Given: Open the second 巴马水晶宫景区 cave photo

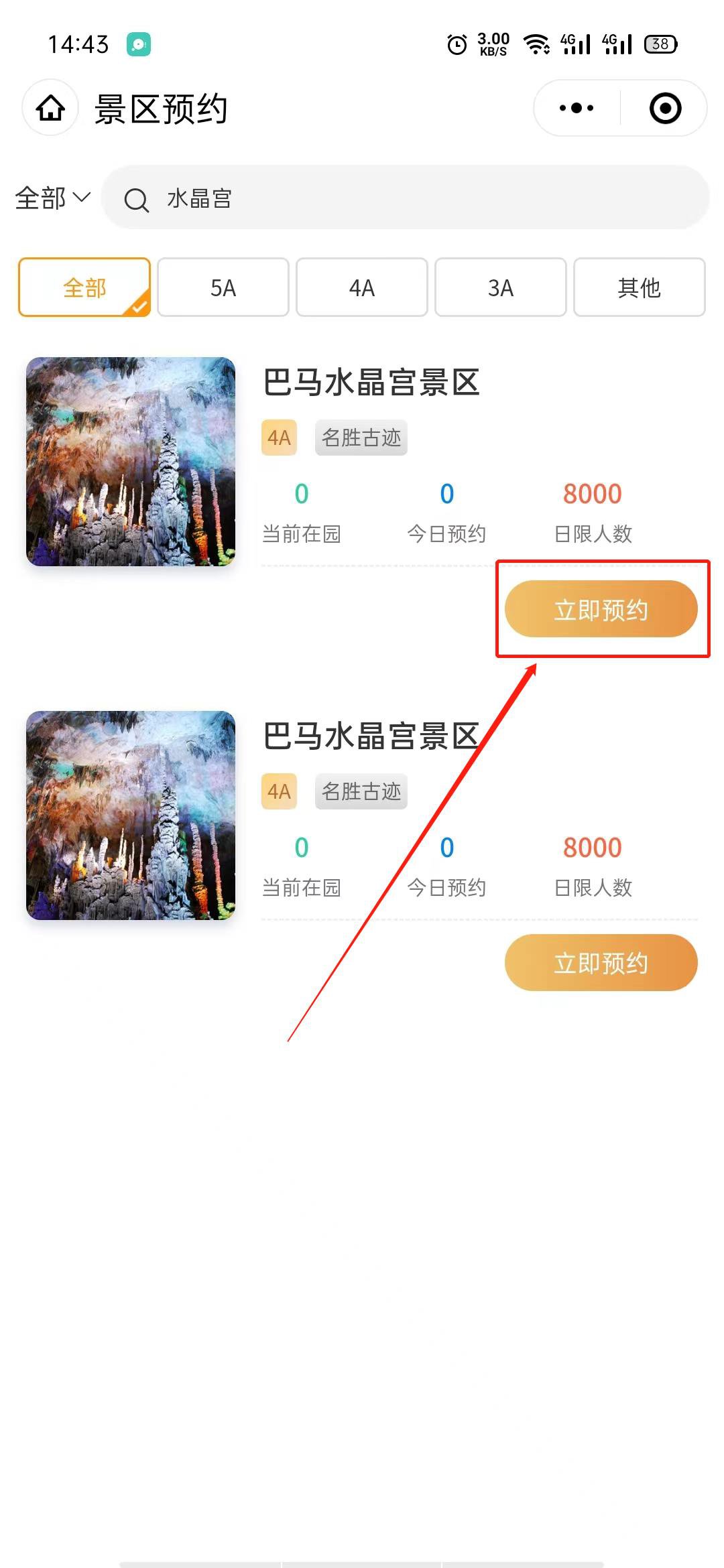Looking at the screenshot, I should [131, 815].
